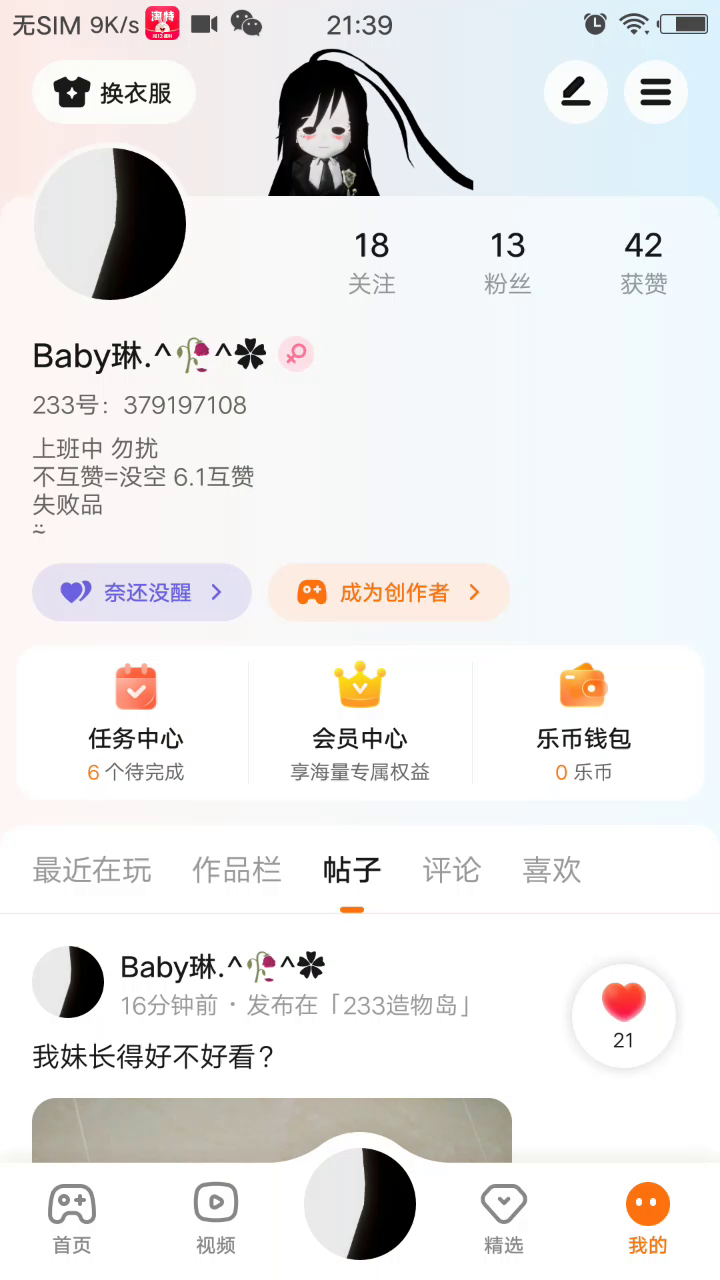This screenshot has height=1280, width=720.
Task: Go to the 视频 video tab
Action: pyautogui.click(x=216, y=1218)
